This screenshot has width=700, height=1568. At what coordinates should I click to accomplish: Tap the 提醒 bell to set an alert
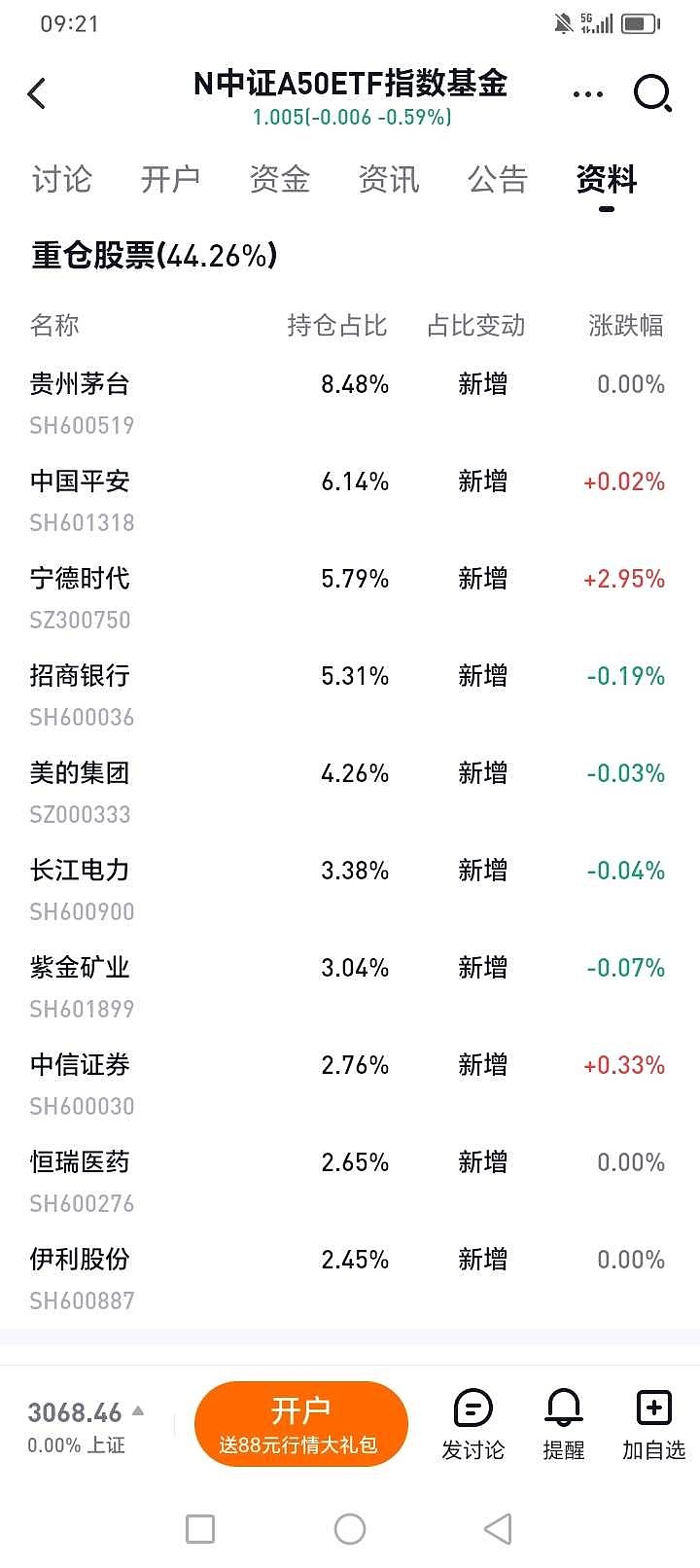[564, 1423]
